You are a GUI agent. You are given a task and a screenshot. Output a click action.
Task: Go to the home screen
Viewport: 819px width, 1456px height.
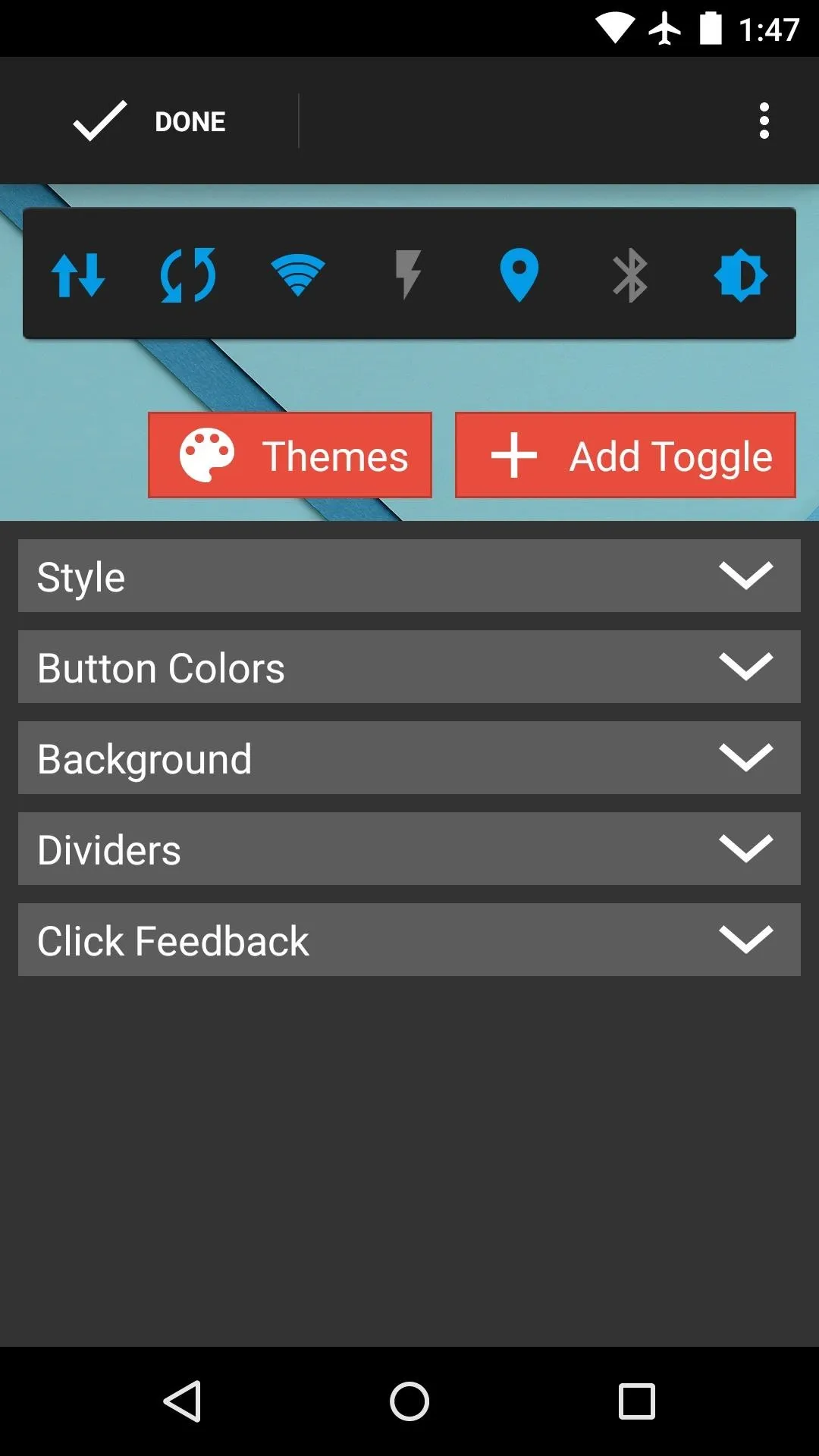coord(409,1401)
